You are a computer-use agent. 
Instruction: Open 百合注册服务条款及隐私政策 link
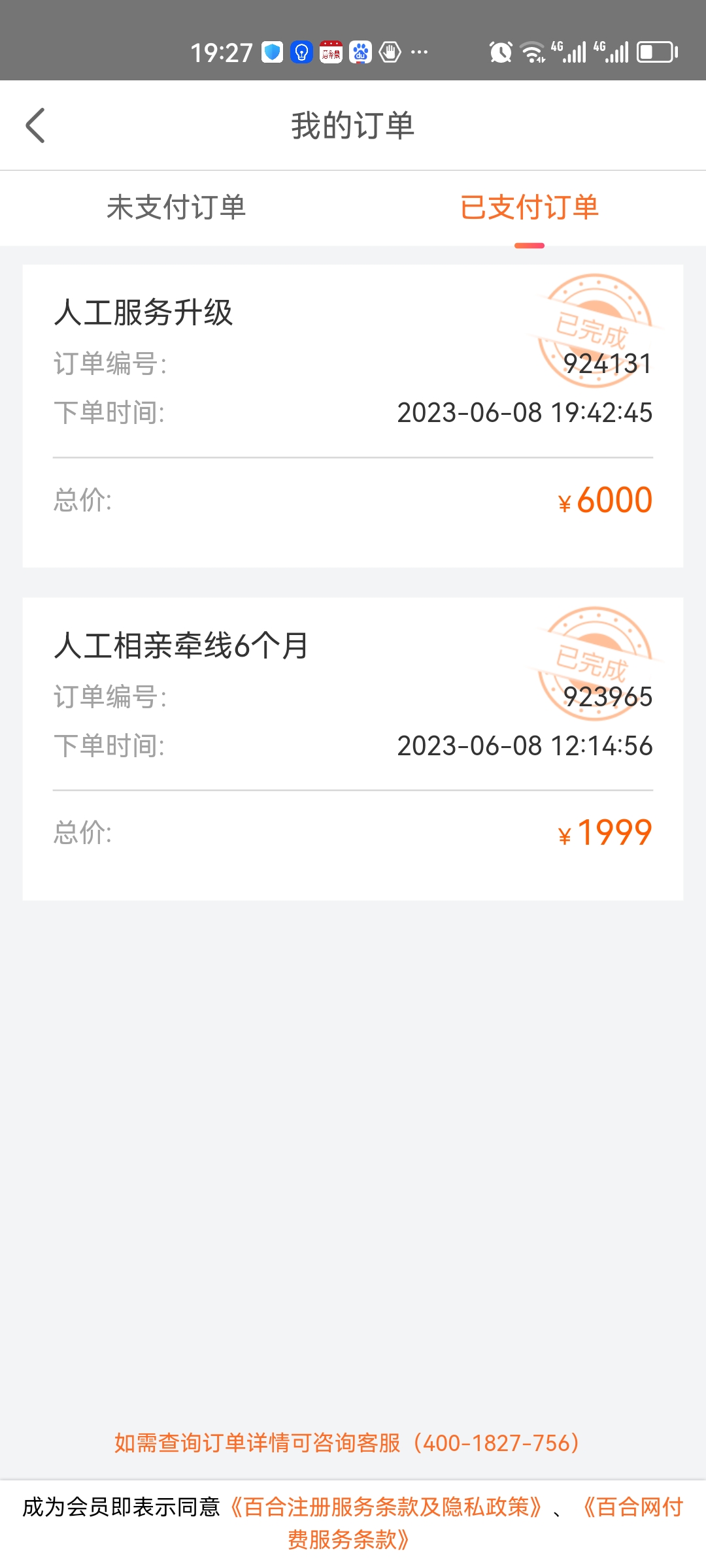(x=386, y=1507)
